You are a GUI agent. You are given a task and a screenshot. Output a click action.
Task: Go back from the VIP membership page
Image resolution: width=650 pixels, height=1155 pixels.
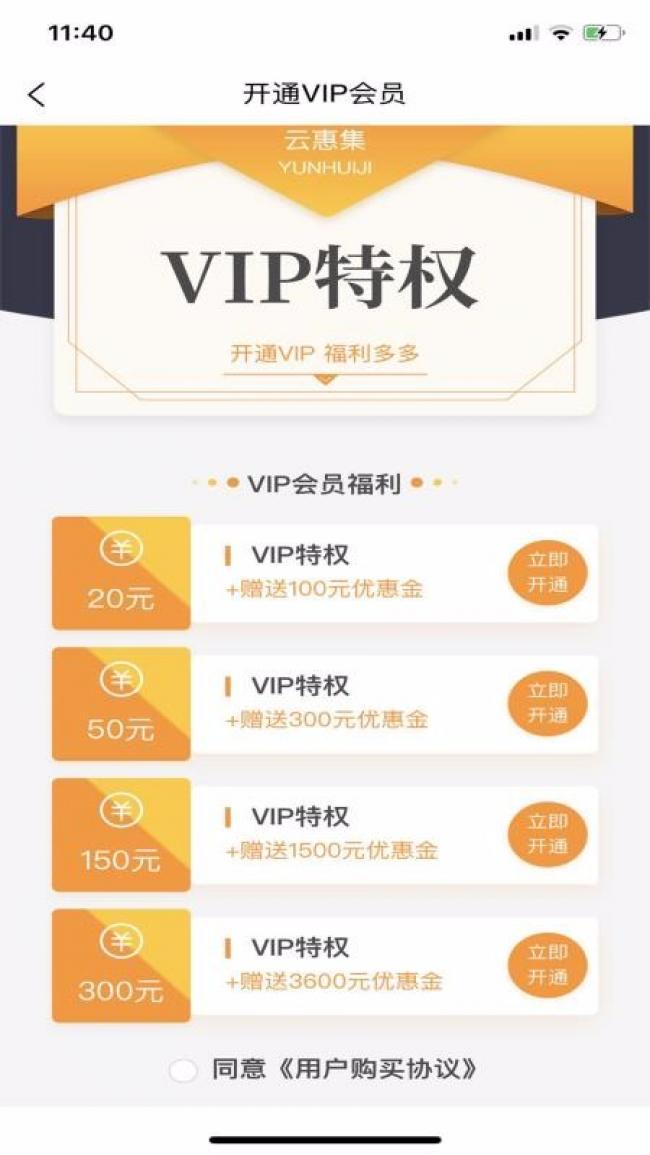tap(36, 95)
